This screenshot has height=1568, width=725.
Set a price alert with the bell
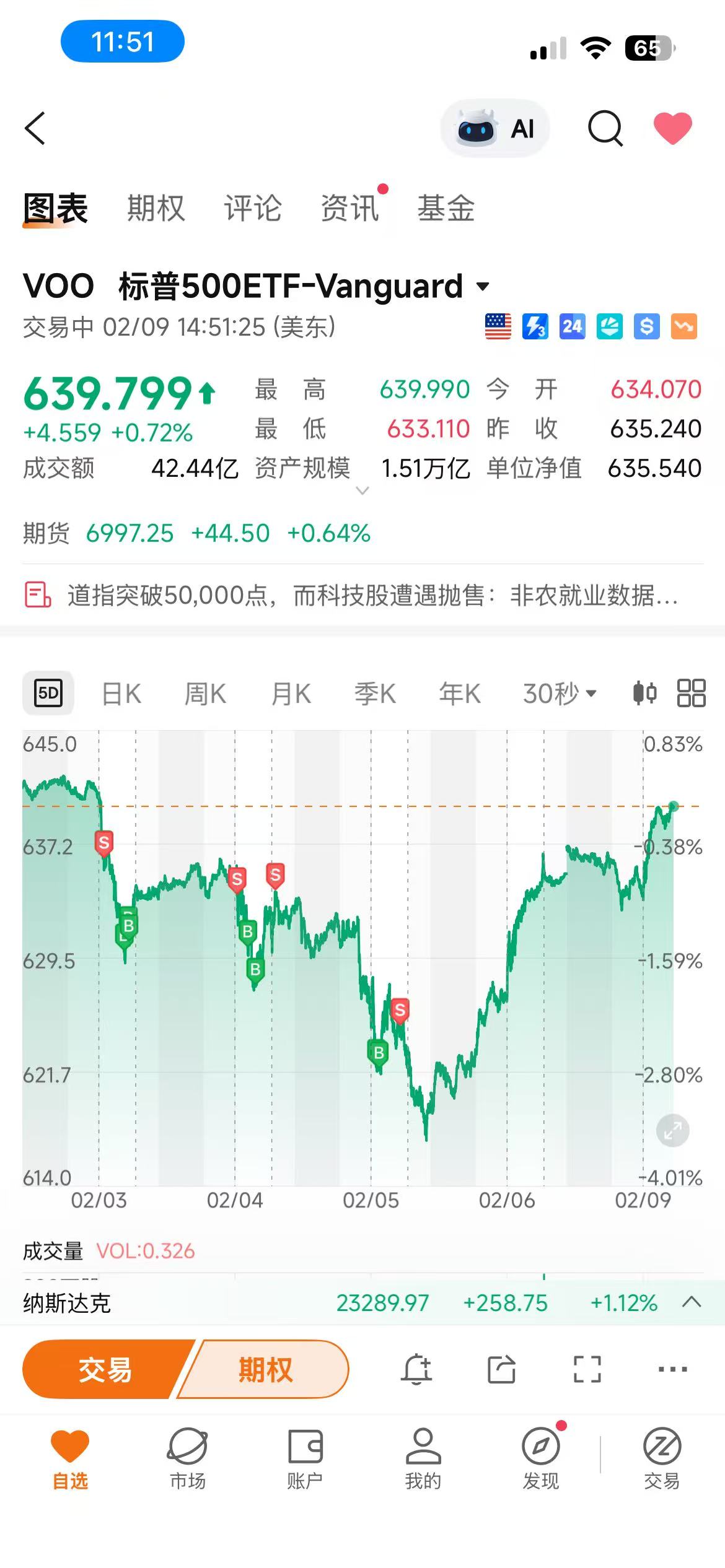[416, 1369]
